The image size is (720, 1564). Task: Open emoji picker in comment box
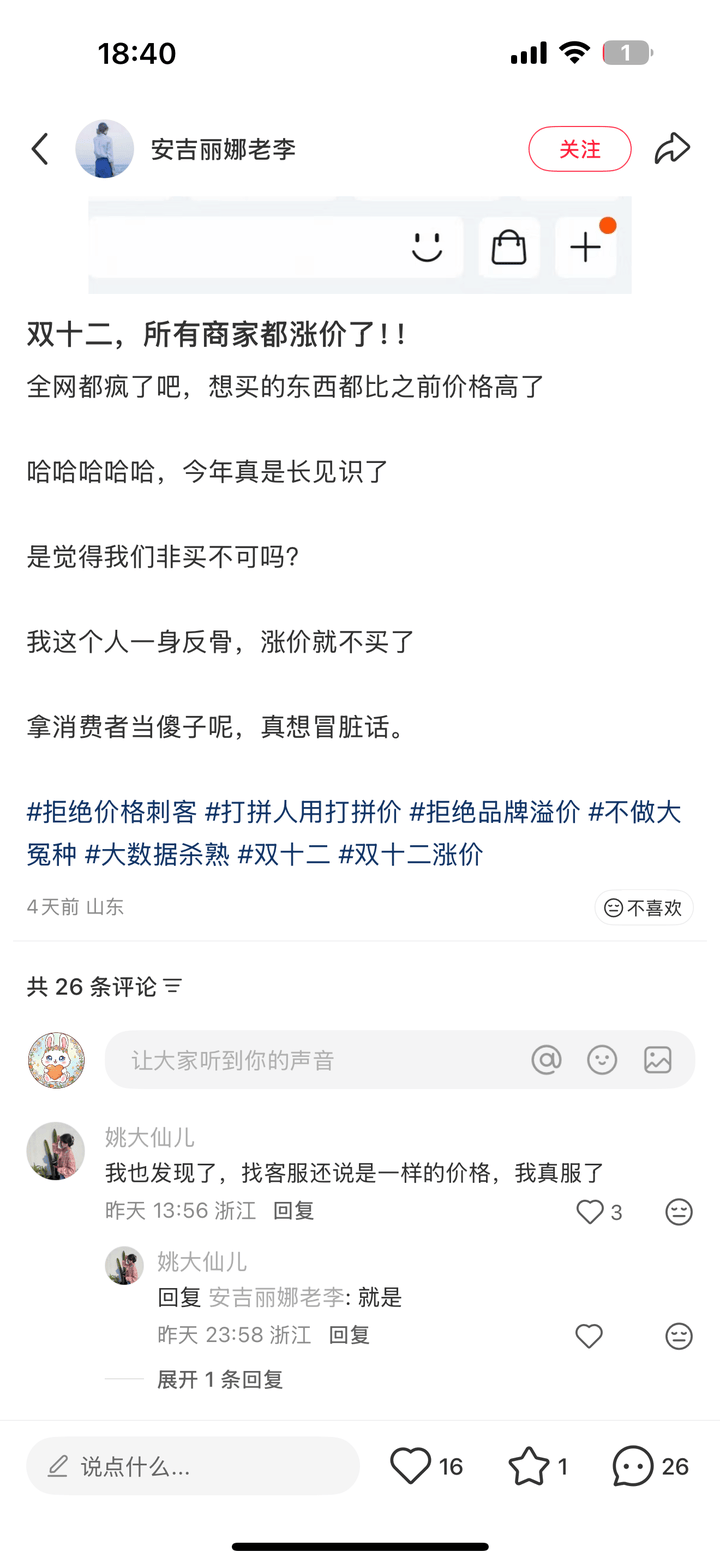pyautogui.click(x=602, y=1060)
